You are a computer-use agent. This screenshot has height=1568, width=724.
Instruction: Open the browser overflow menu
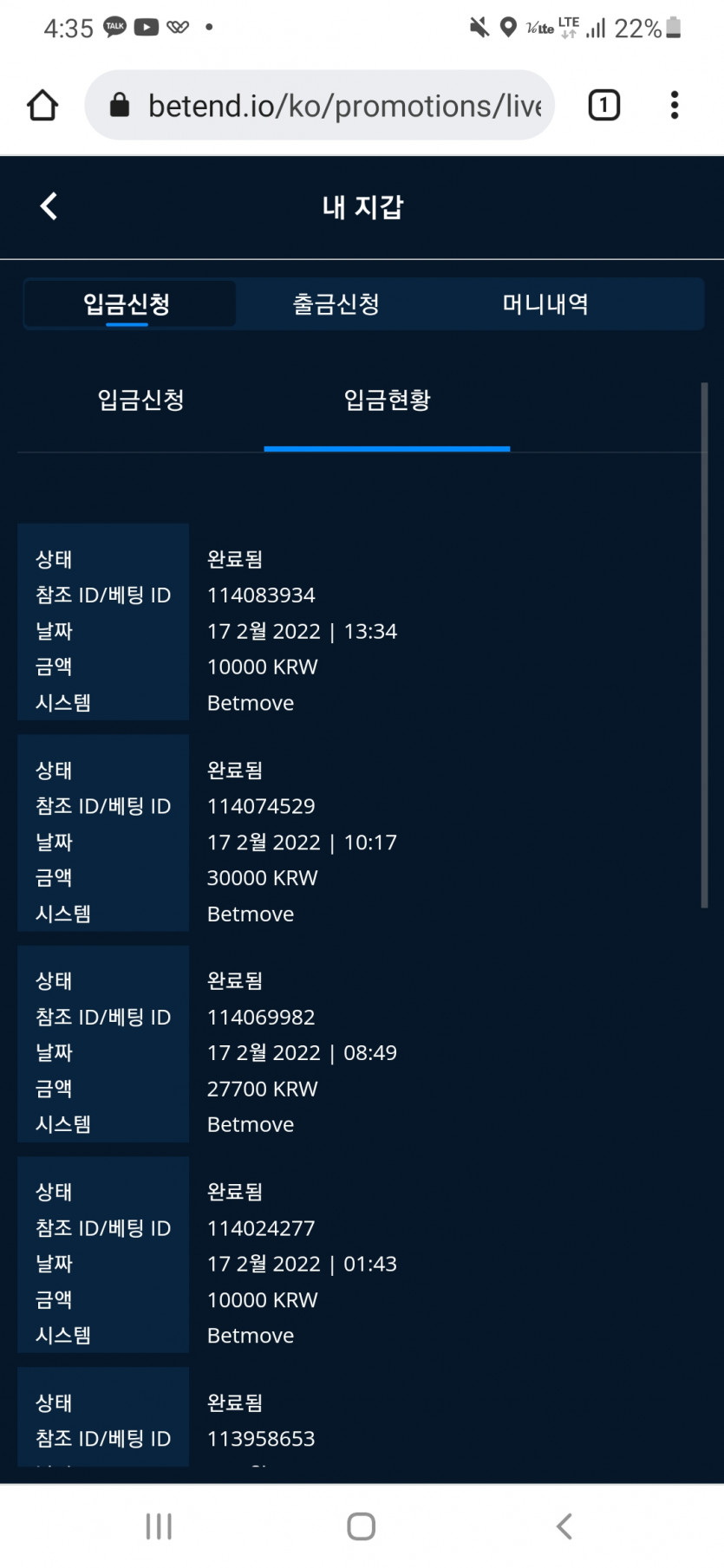[675, 106]
